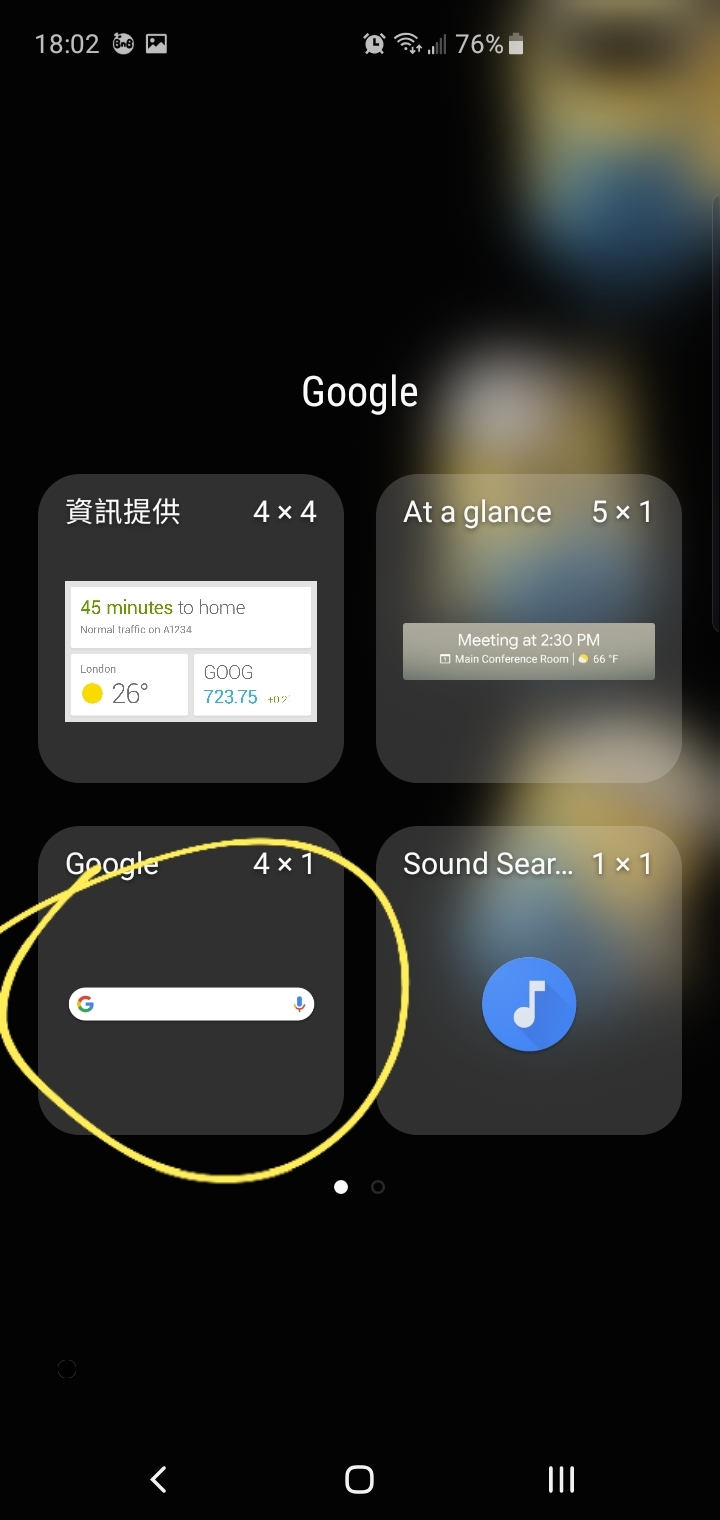Screen dimensions: 720x1520
Task: Select the Sound Search 1×1 widget
Action: [x=528, y=980]
